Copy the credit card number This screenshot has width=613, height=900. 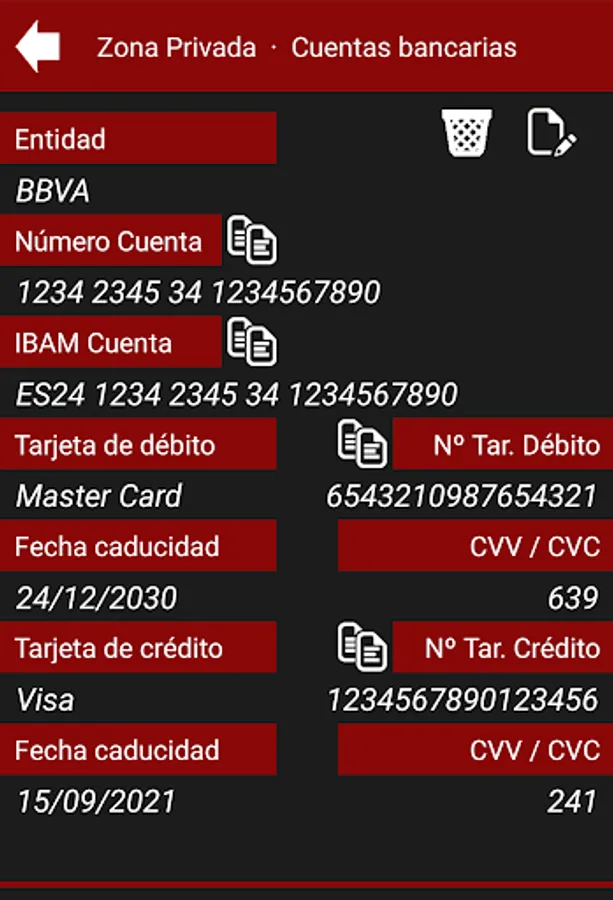(x=362, y=647)
